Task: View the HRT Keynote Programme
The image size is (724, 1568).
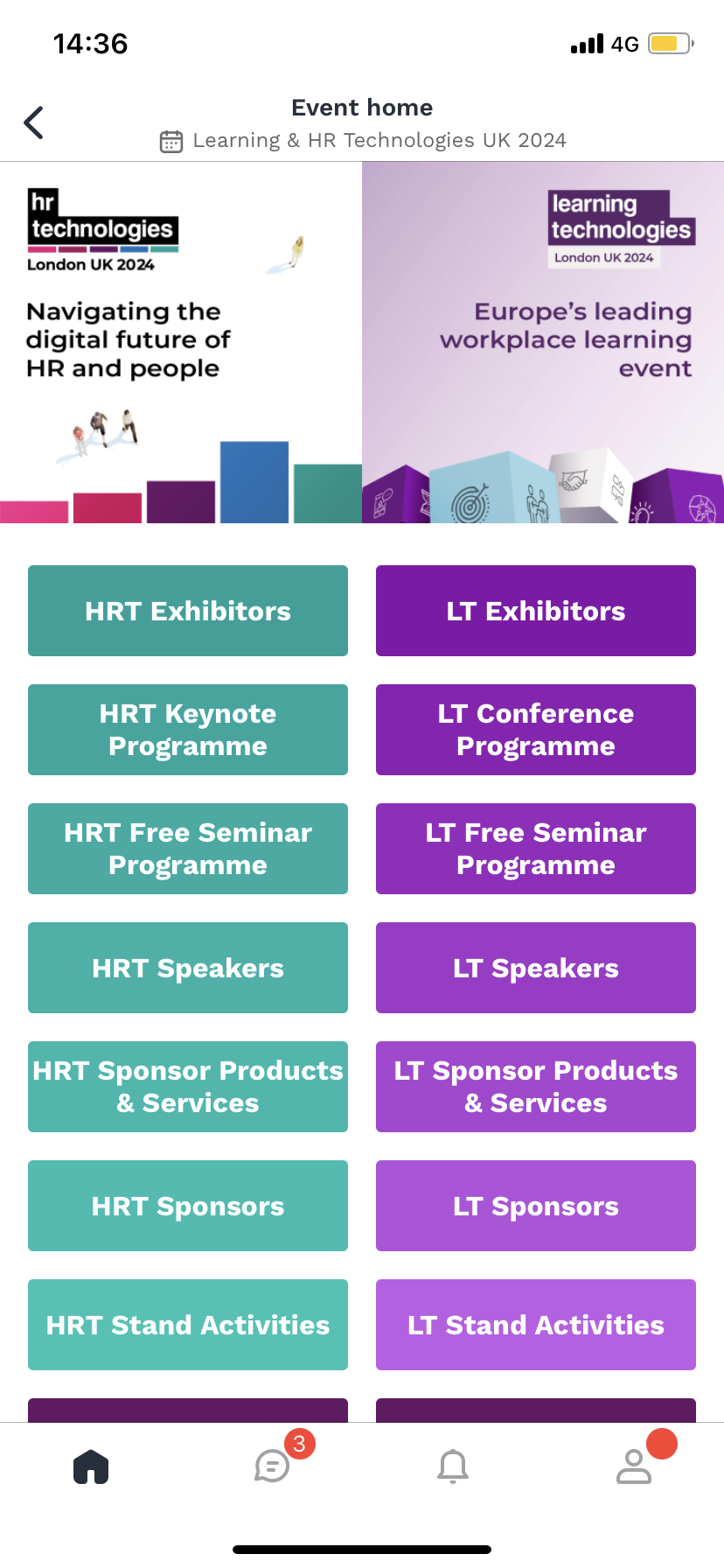Action: 187,730
